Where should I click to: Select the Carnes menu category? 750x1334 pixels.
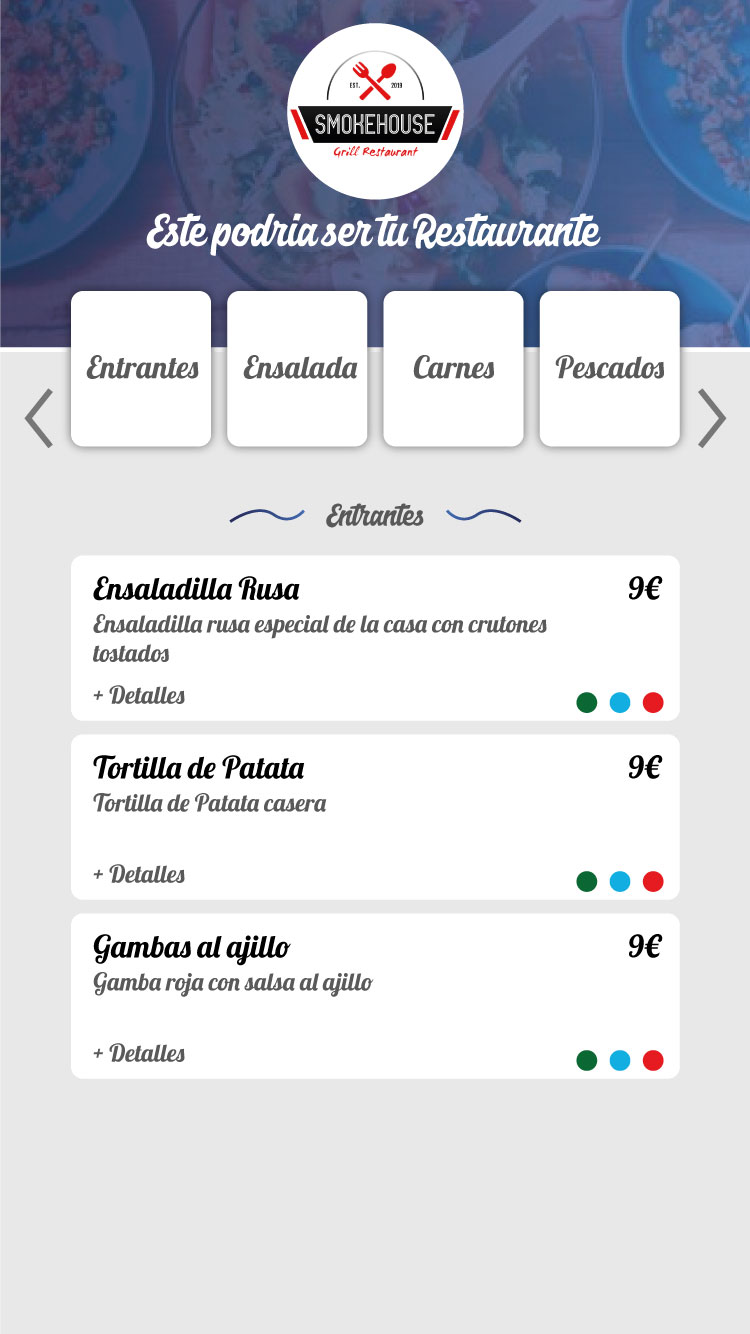coord(453,368)
